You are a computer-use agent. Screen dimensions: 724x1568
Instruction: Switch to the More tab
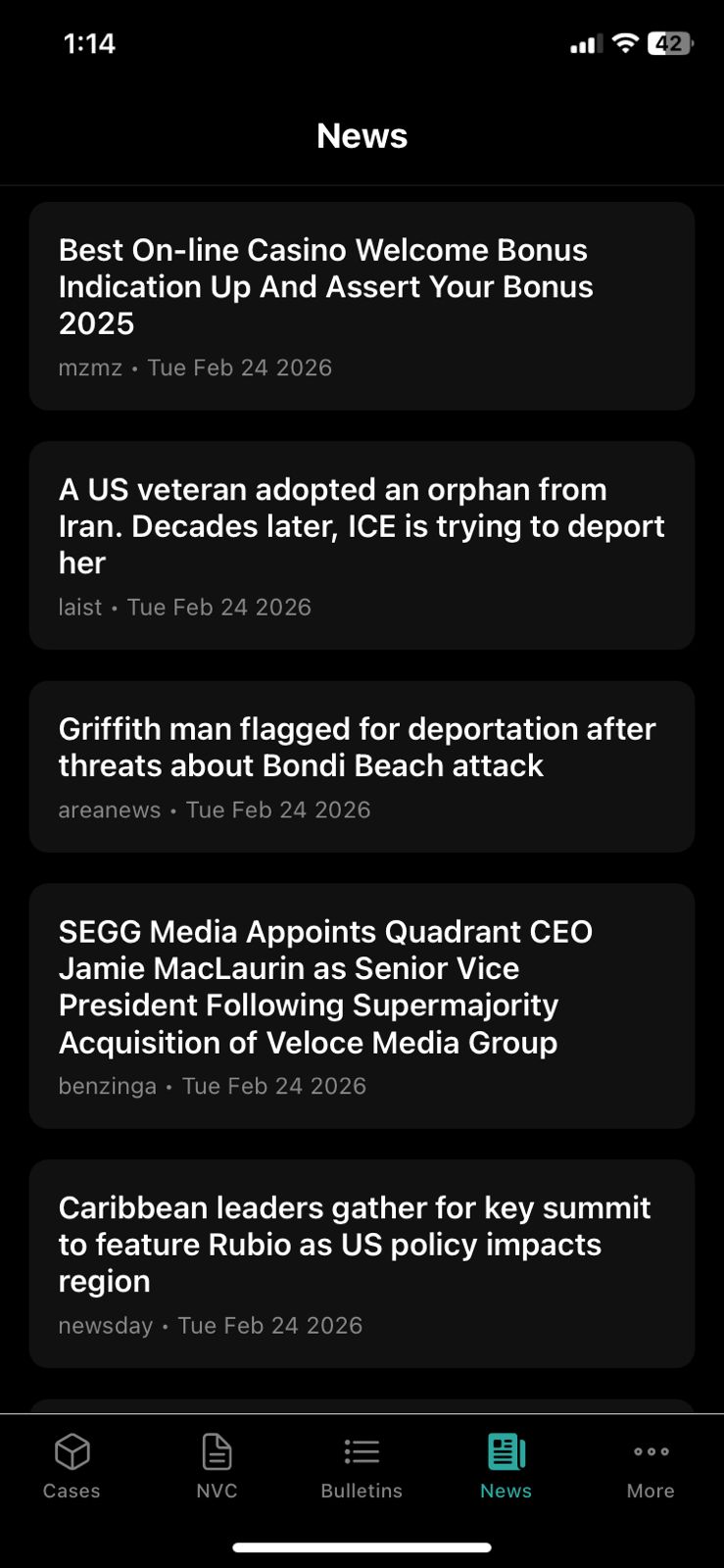651,1465
